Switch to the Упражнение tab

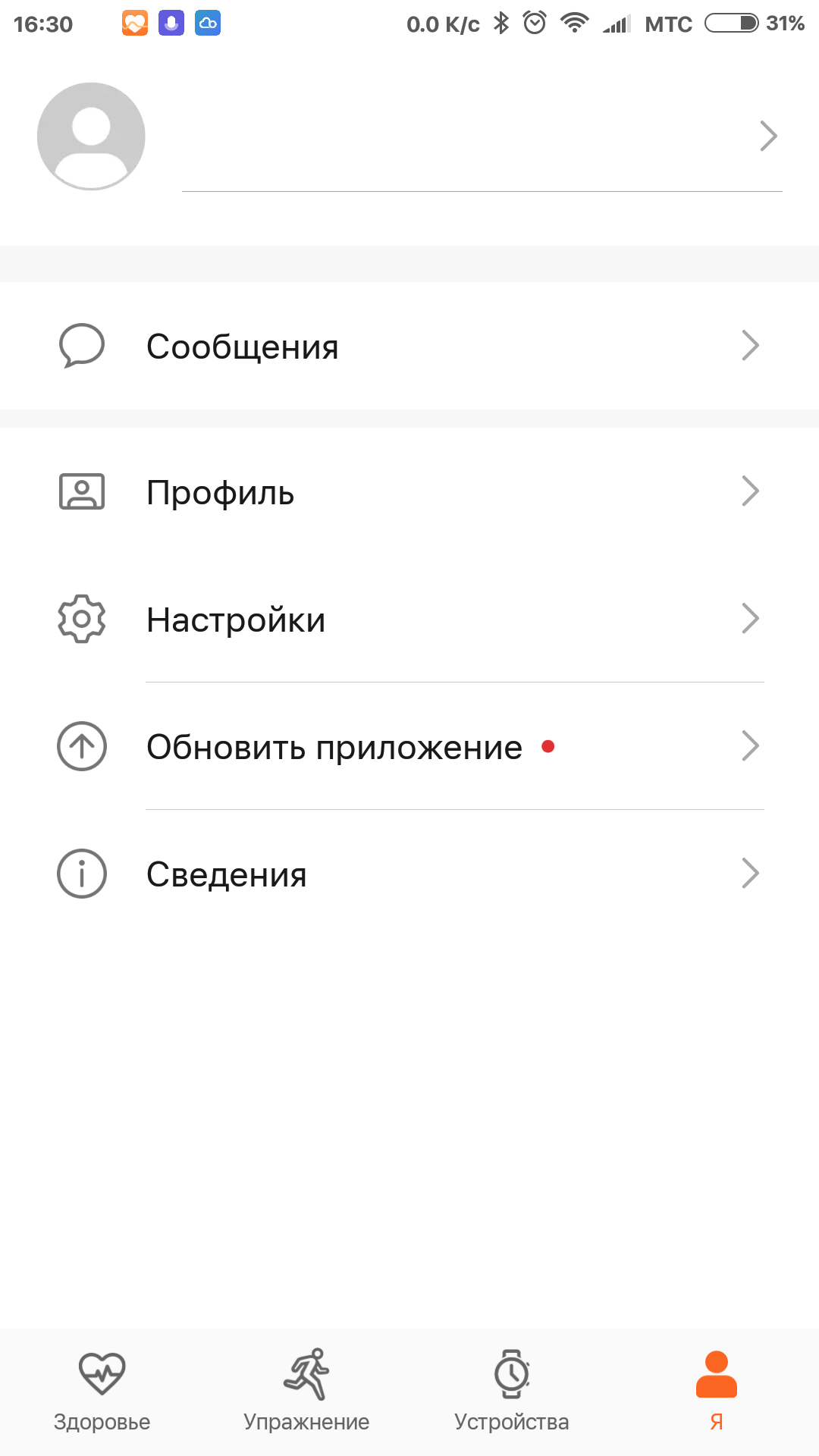click(x=306, y=1392)
